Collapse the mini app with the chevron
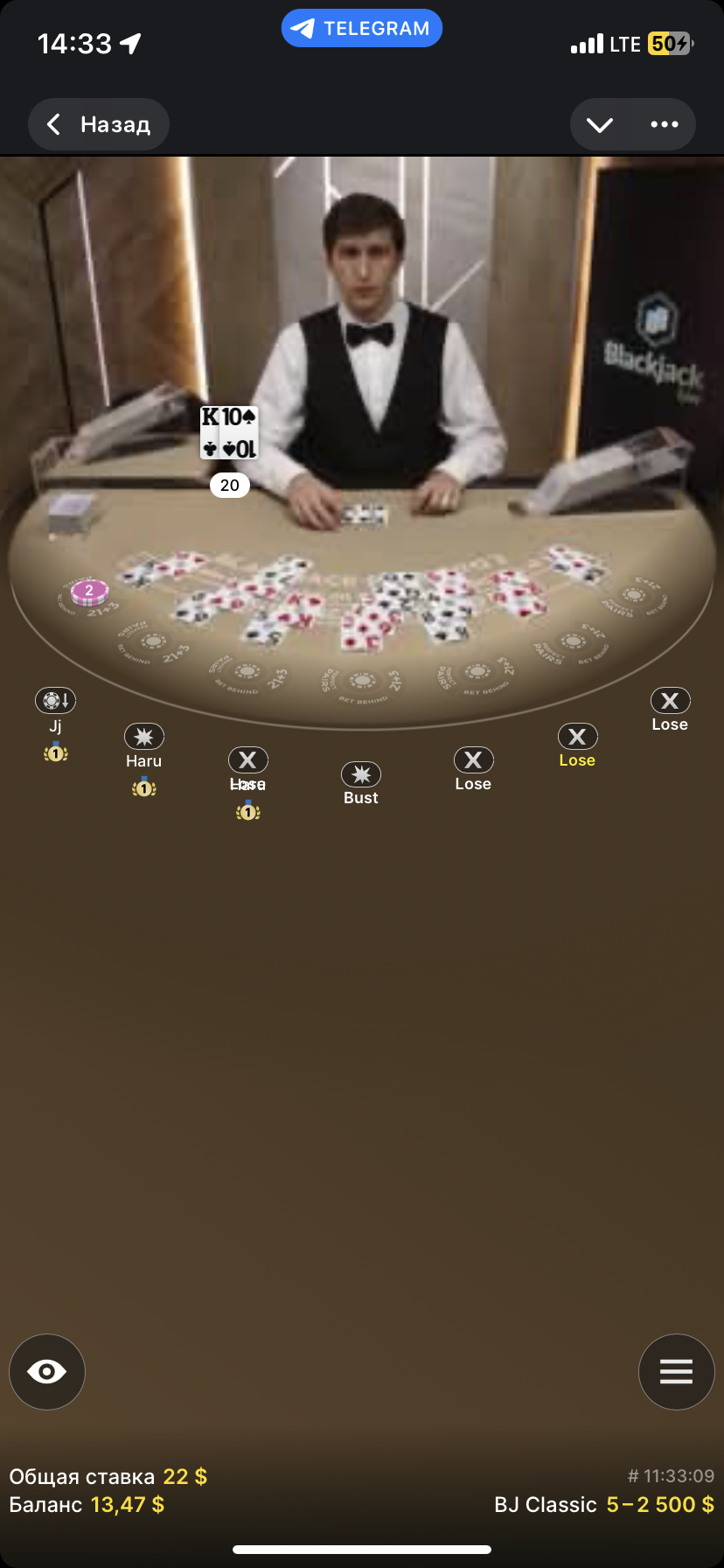 600,124
